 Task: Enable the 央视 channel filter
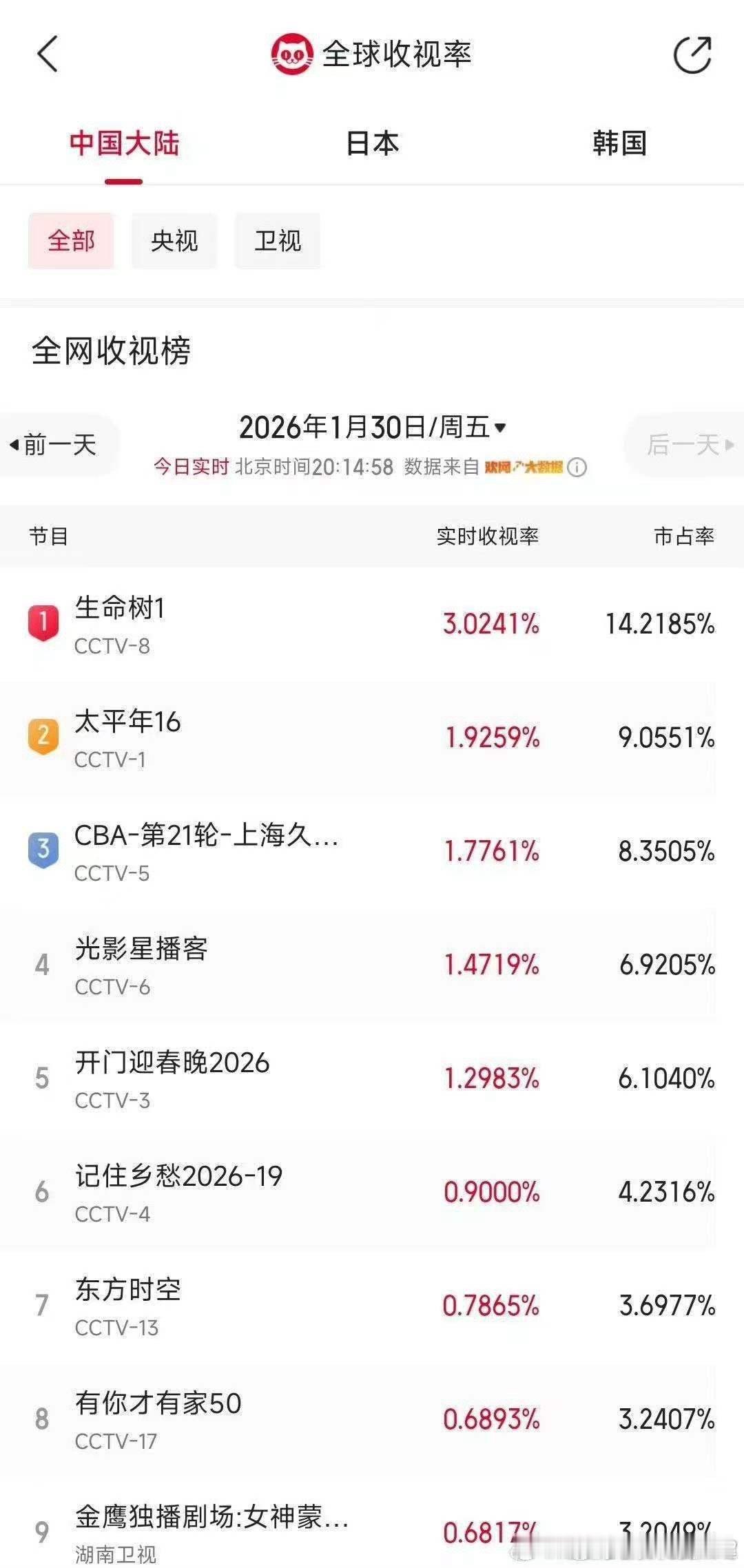click(x=174, y=242)
